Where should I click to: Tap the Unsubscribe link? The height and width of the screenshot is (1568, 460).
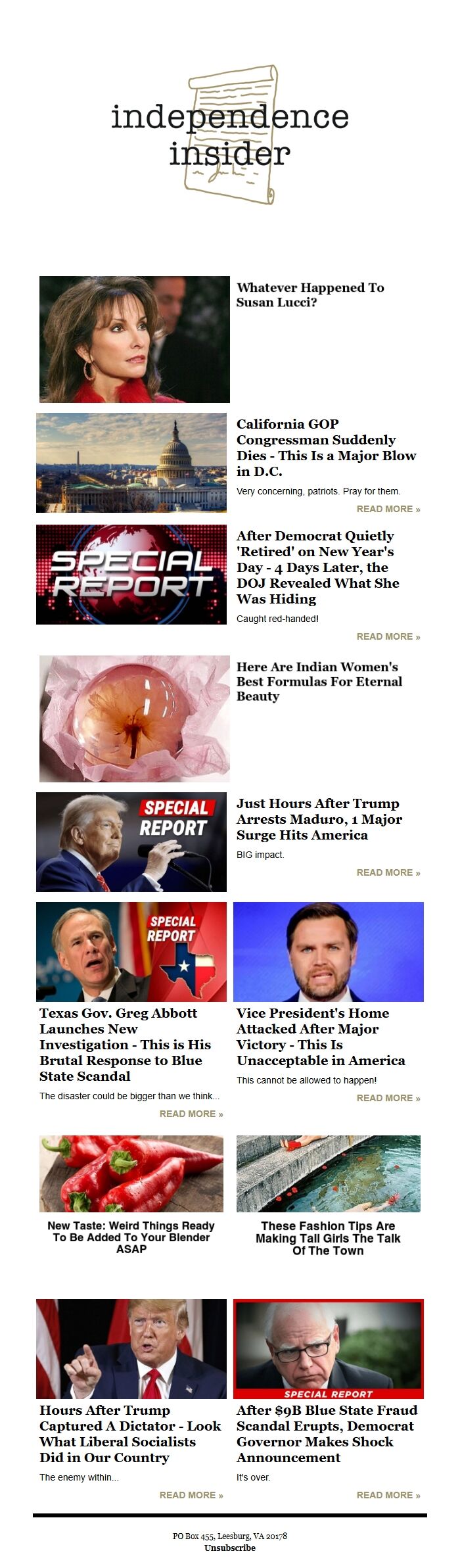pos(230,1548)
